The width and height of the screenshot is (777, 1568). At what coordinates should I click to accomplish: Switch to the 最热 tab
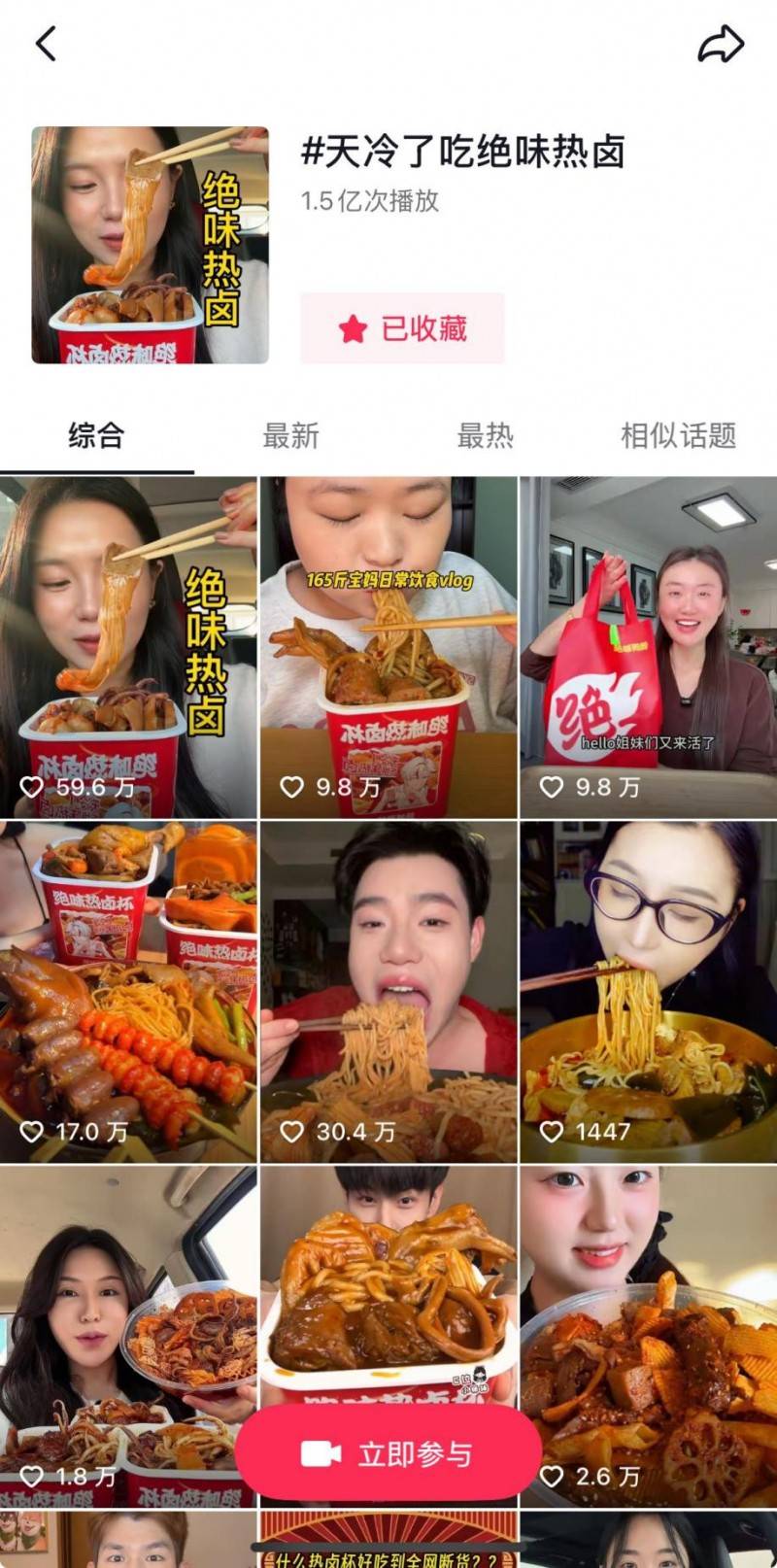click(485, 435)
